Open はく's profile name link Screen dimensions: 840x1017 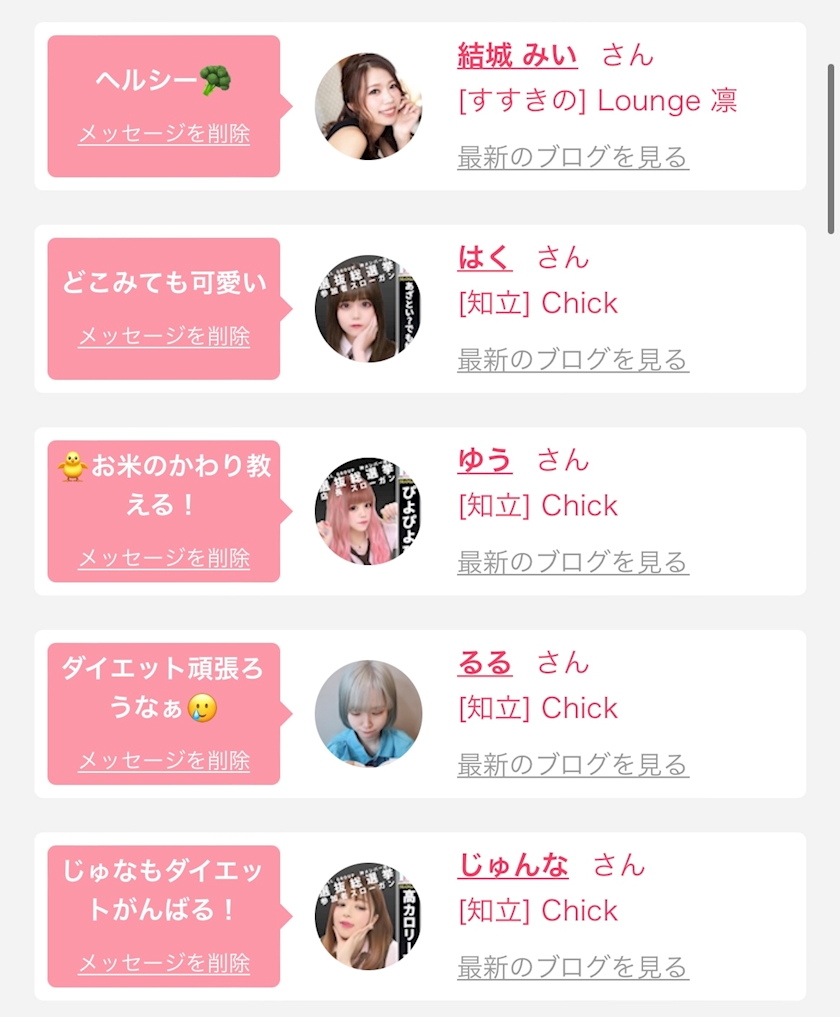coord(485,258)
